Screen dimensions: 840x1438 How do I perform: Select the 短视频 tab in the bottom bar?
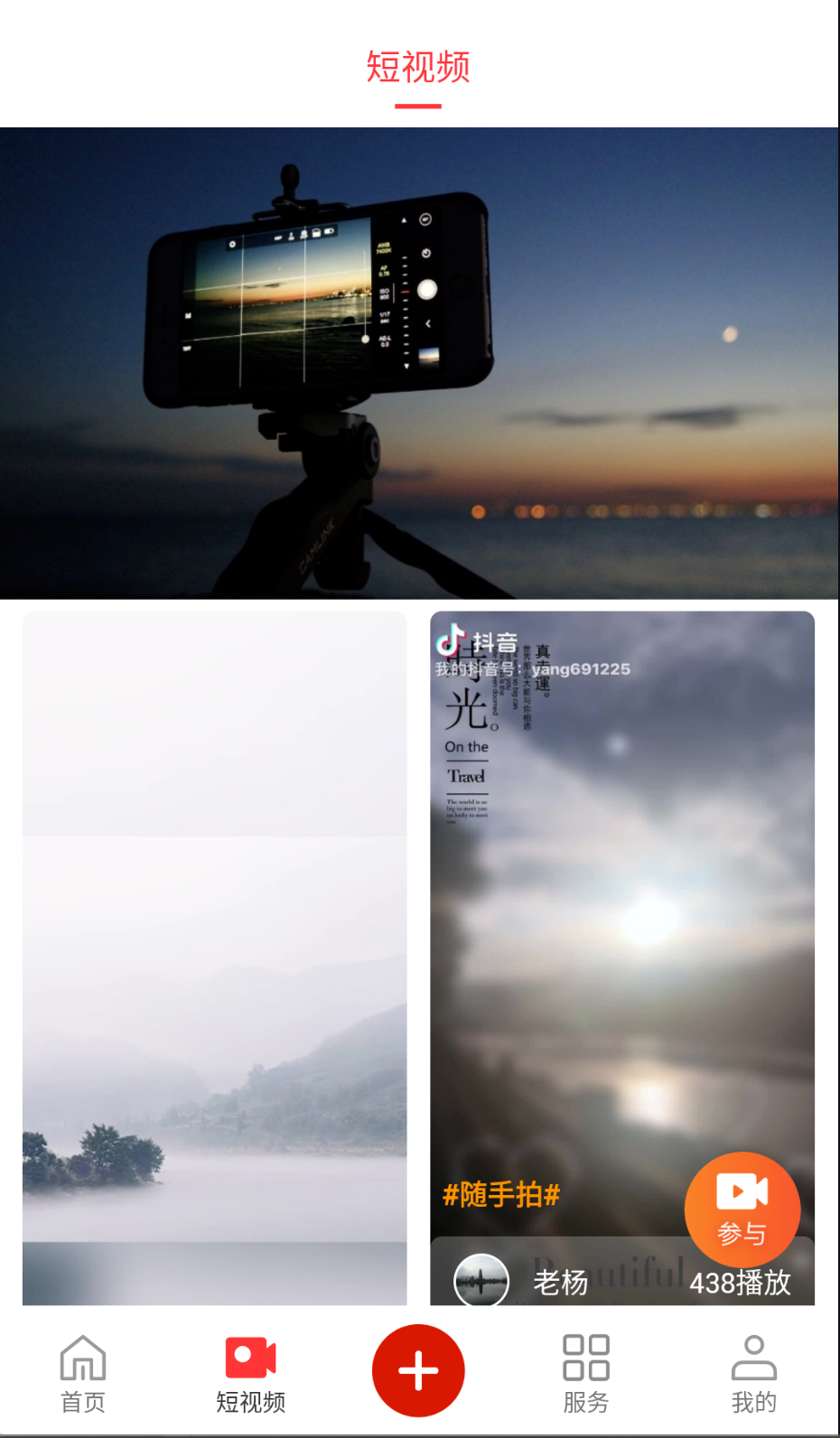250,1373
